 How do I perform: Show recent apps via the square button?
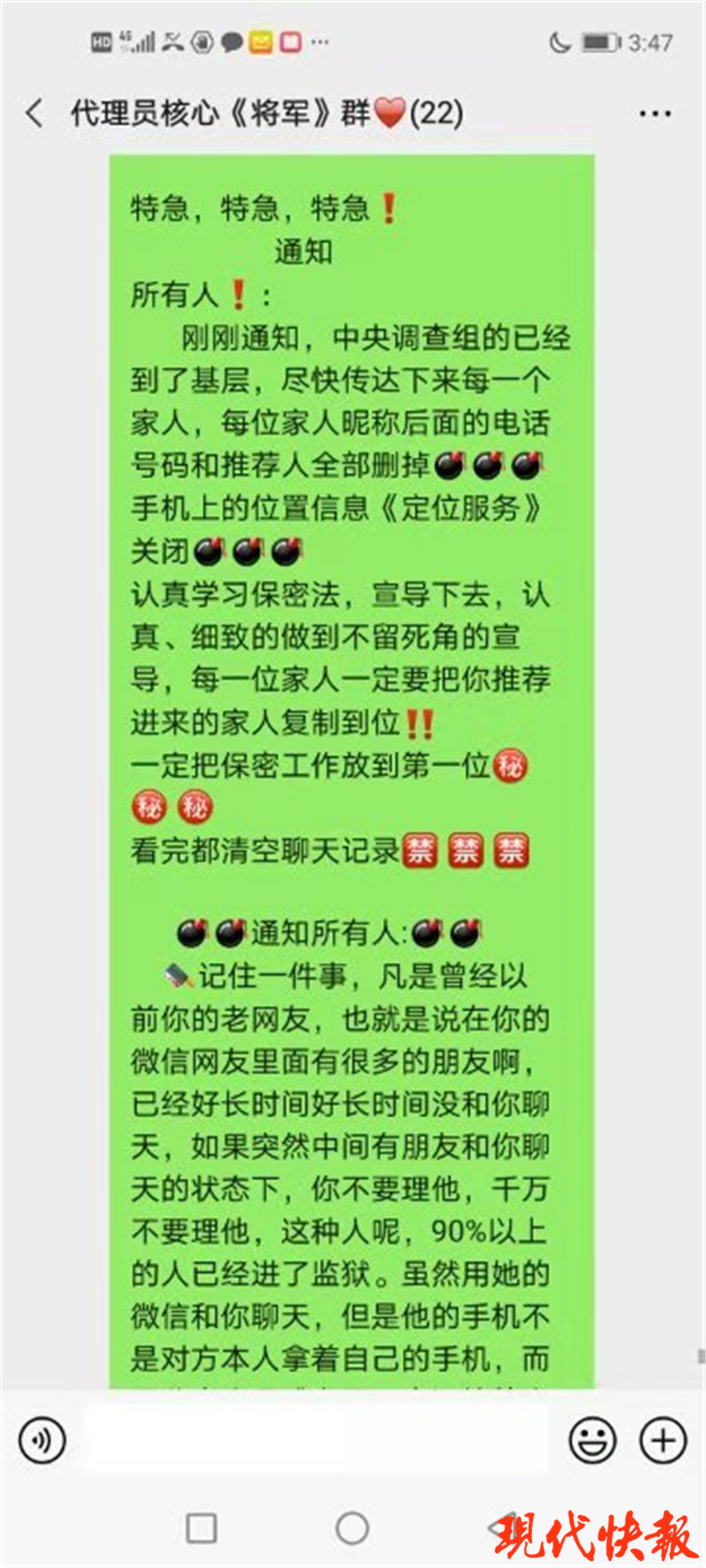coord(202,1527)
